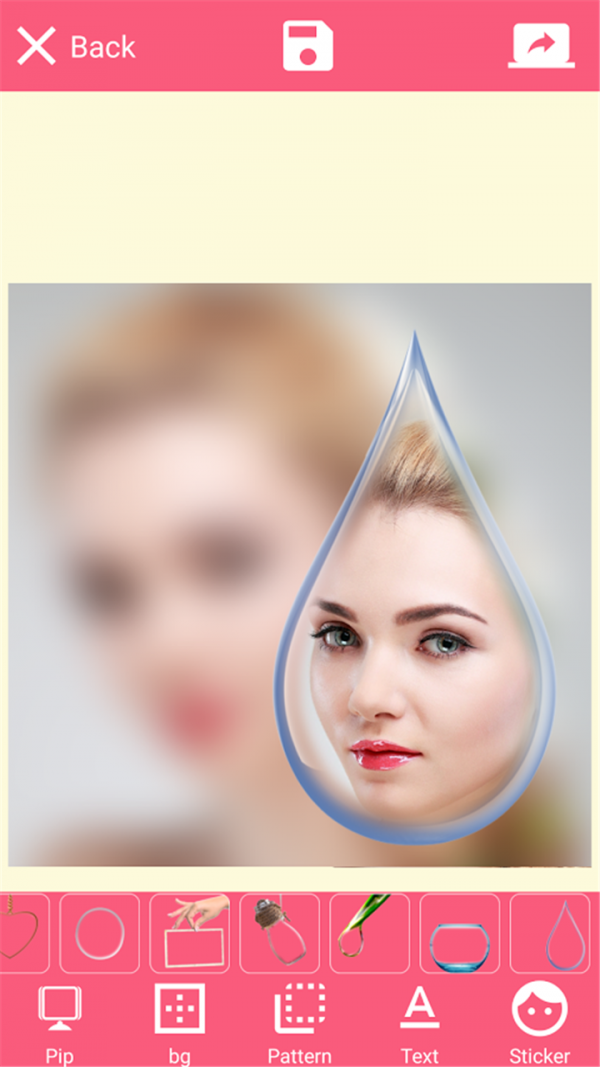Open the Sticker panel
This screenshot has height=1067, width=600.
(540, 1022)
